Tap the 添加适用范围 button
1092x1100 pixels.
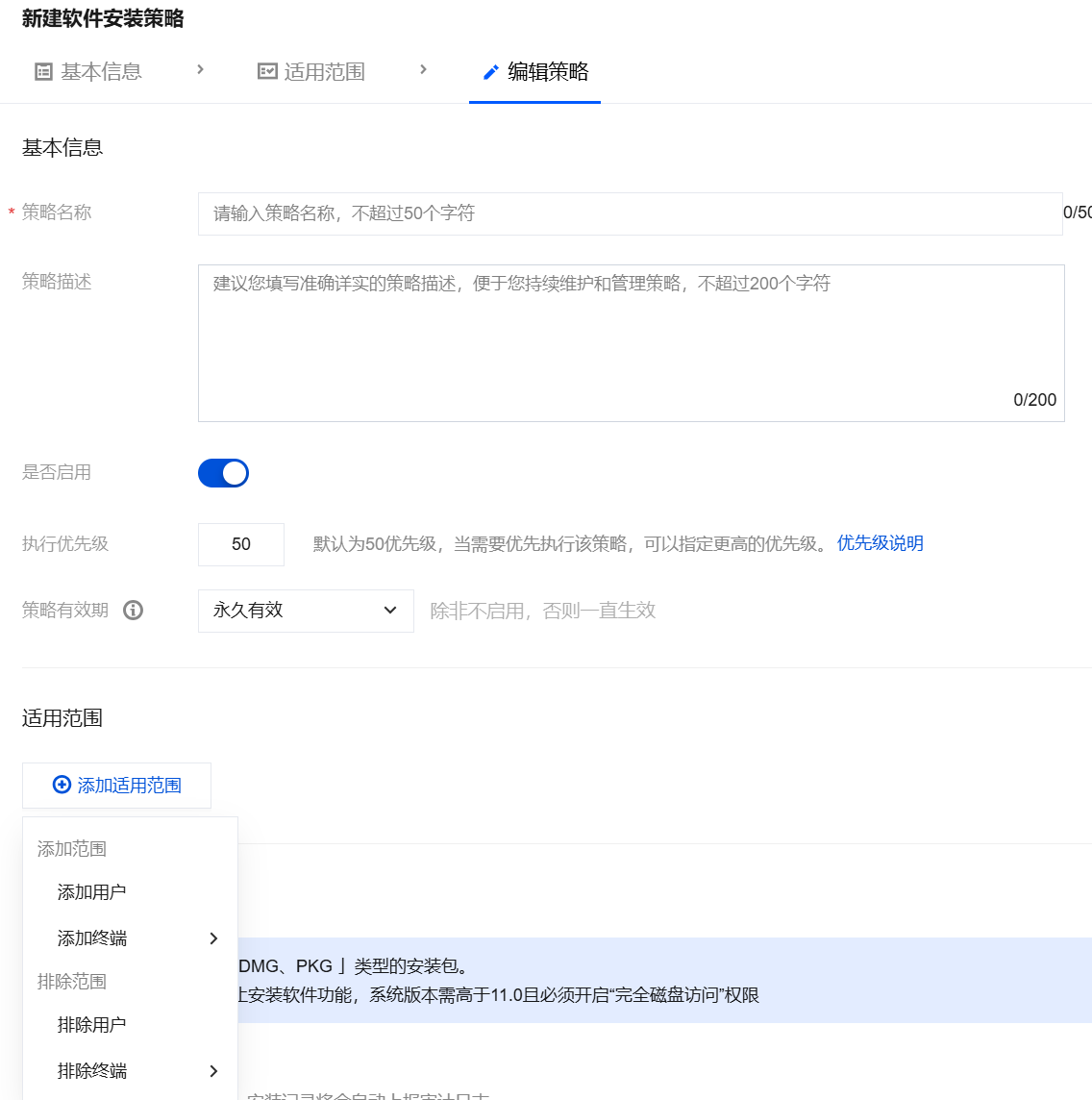(117, 786)
